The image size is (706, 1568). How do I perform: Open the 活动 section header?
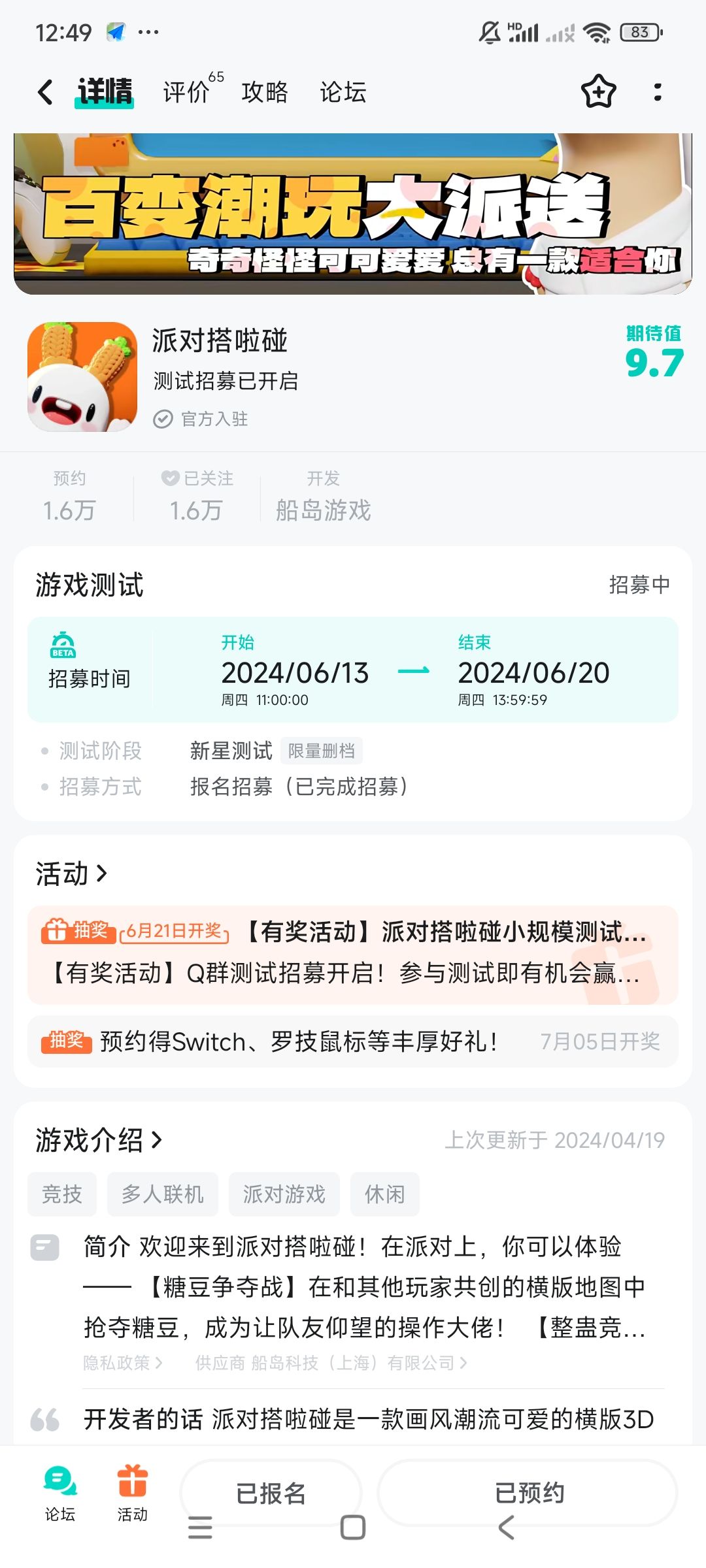pyautogui.click(x=71, y=874)
